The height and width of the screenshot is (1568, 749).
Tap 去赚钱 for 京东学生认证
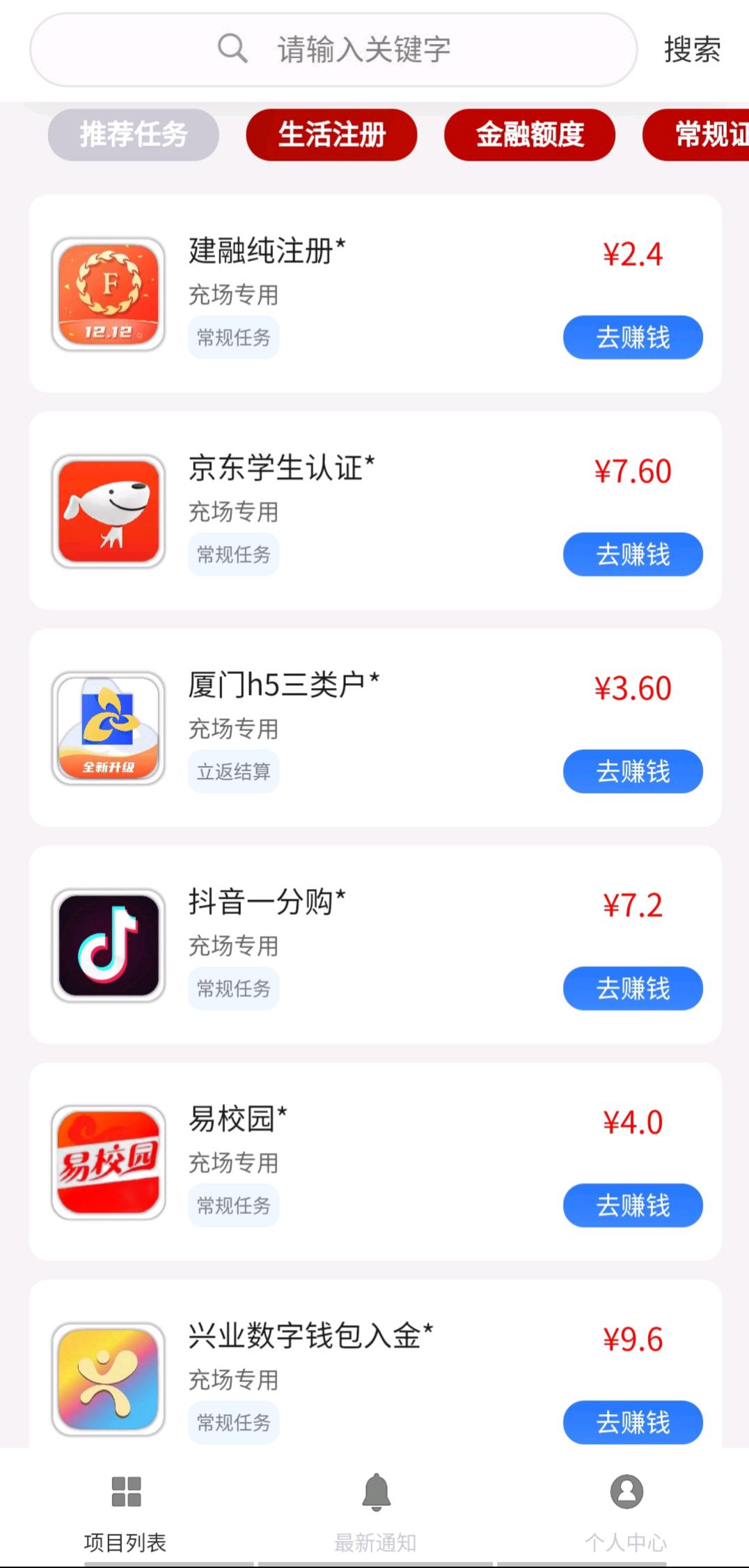tap(633, 554)
